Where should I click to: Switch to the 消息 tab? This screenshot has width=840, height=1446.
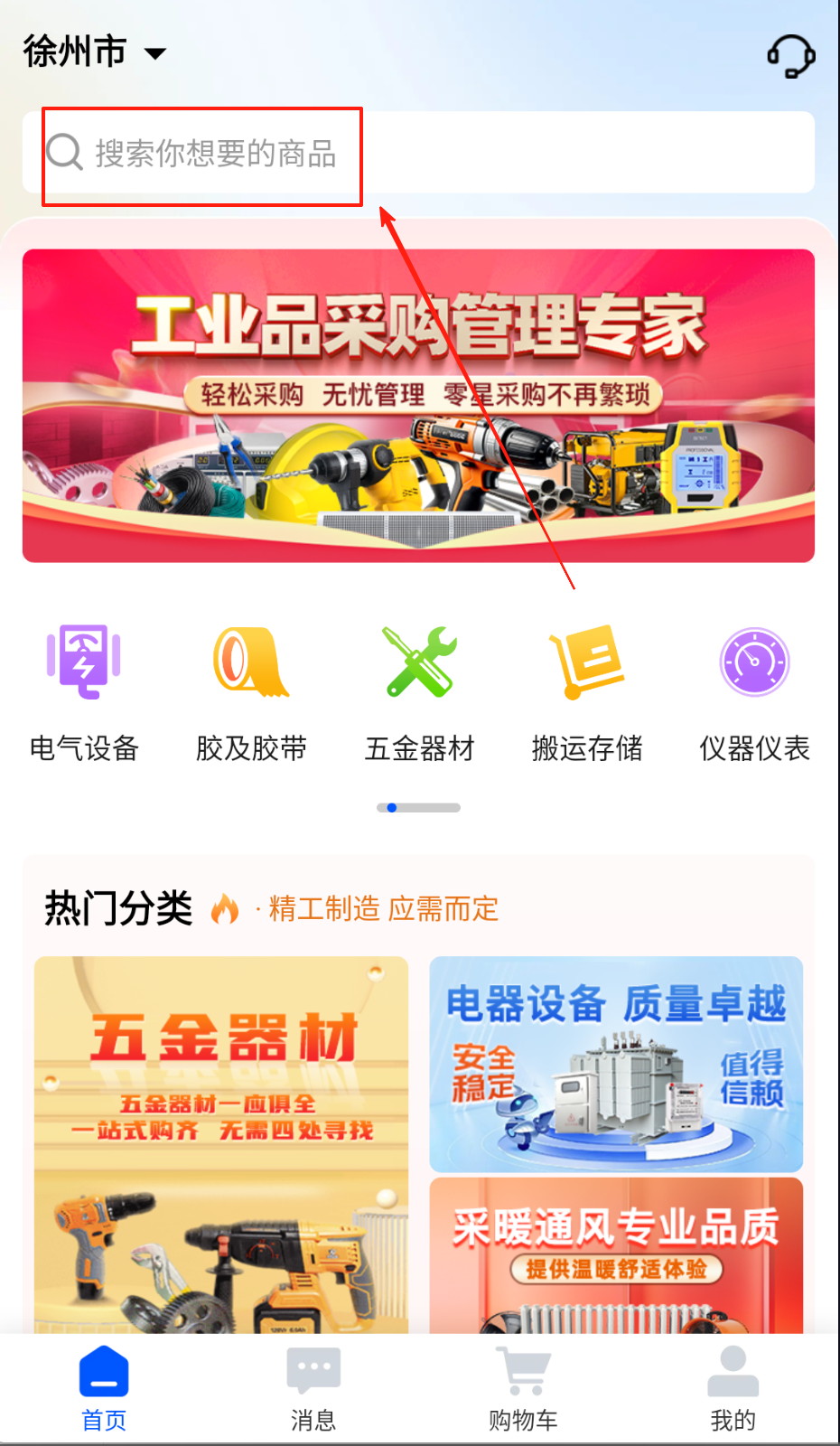[313, 1389]
